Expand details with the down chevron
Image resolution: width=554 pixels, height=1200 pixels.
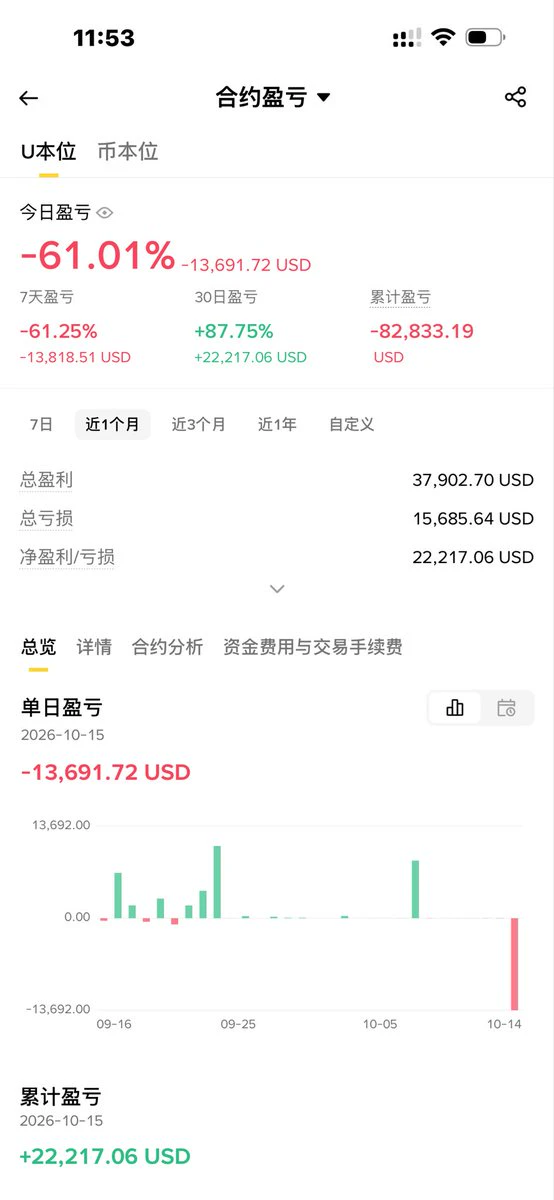point(277,589)
